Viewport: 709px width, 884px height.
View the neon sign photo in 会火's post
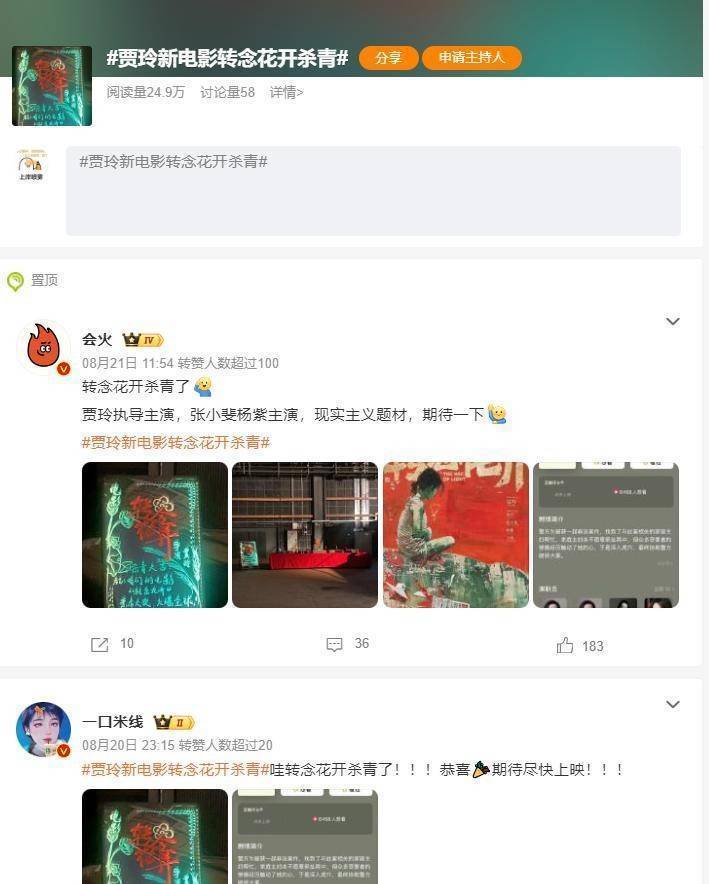[x=155, y=535]
